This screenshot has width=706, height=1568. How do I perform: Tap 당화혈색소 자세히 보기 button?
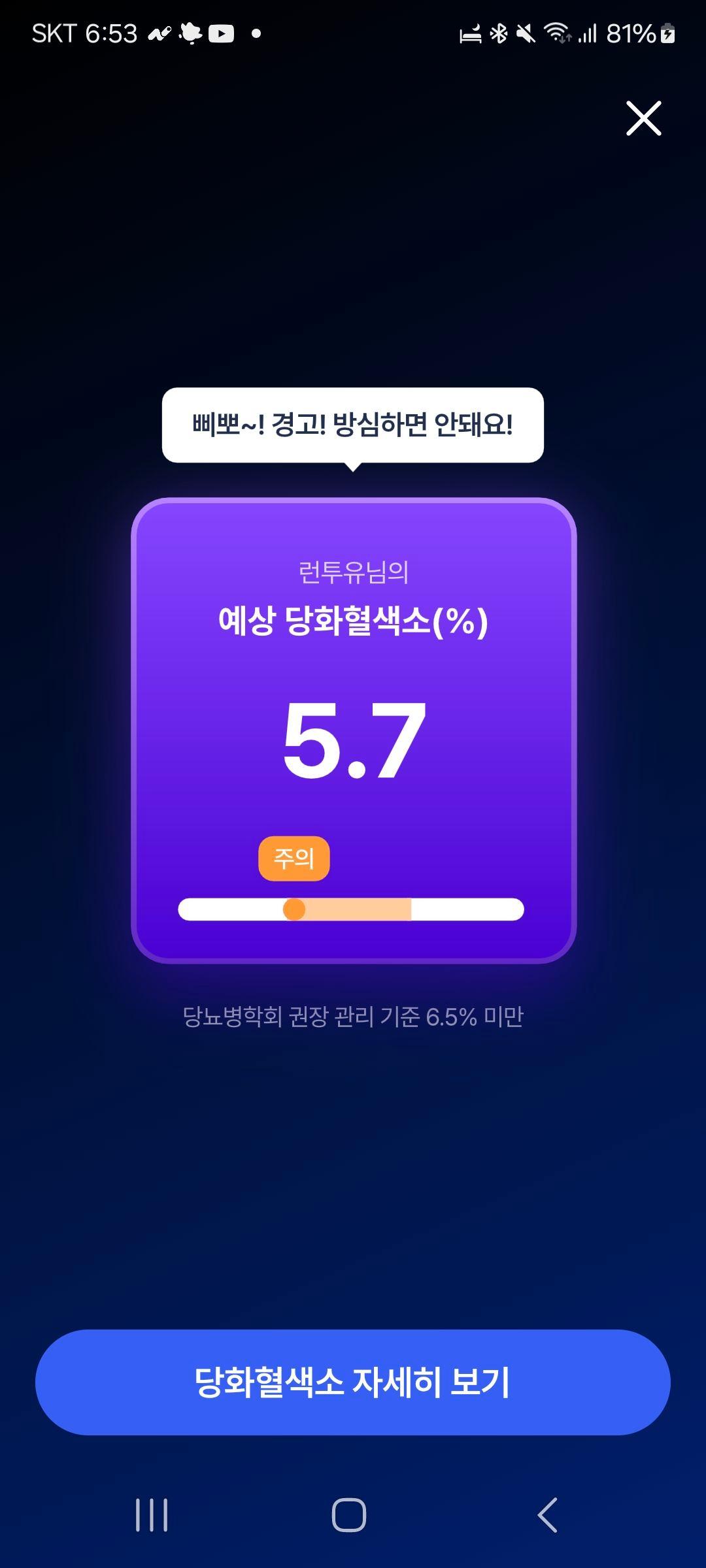pos(353,1382)
